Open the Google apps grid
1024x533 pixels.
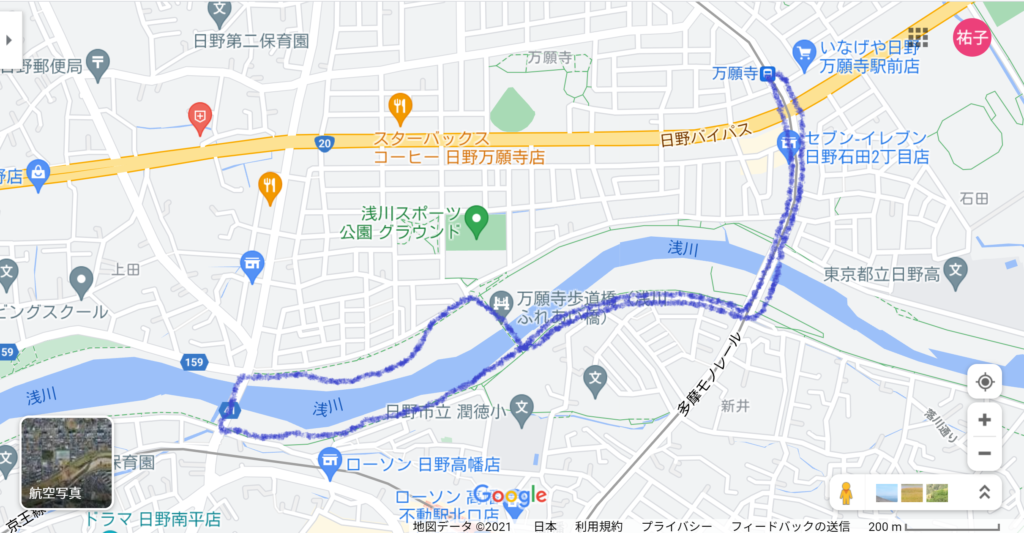point(918,38)
